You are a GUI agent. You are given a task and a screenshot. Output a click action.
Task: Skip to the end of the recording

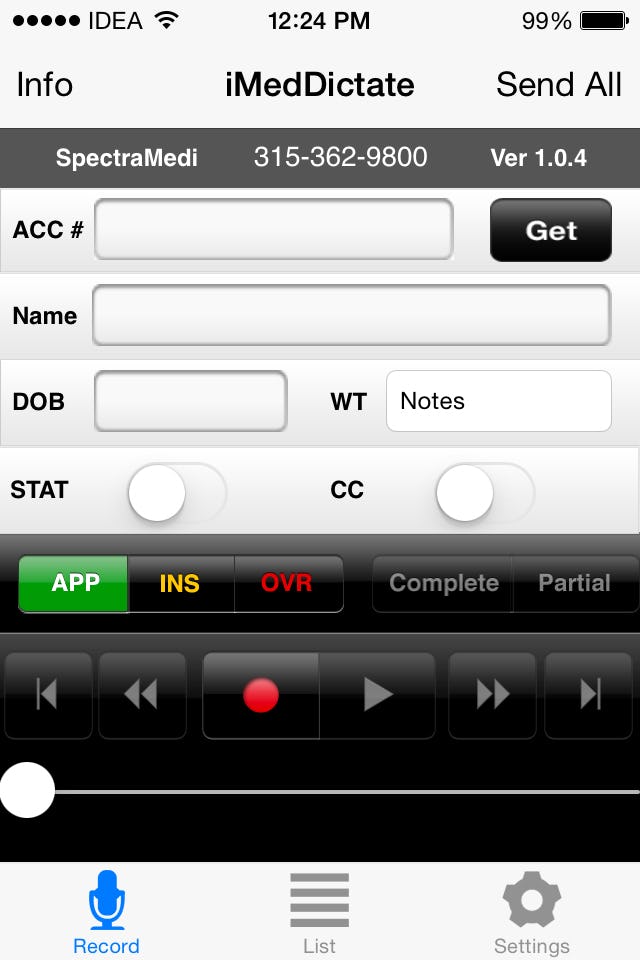pyautogui.click(x=590, y=696)
